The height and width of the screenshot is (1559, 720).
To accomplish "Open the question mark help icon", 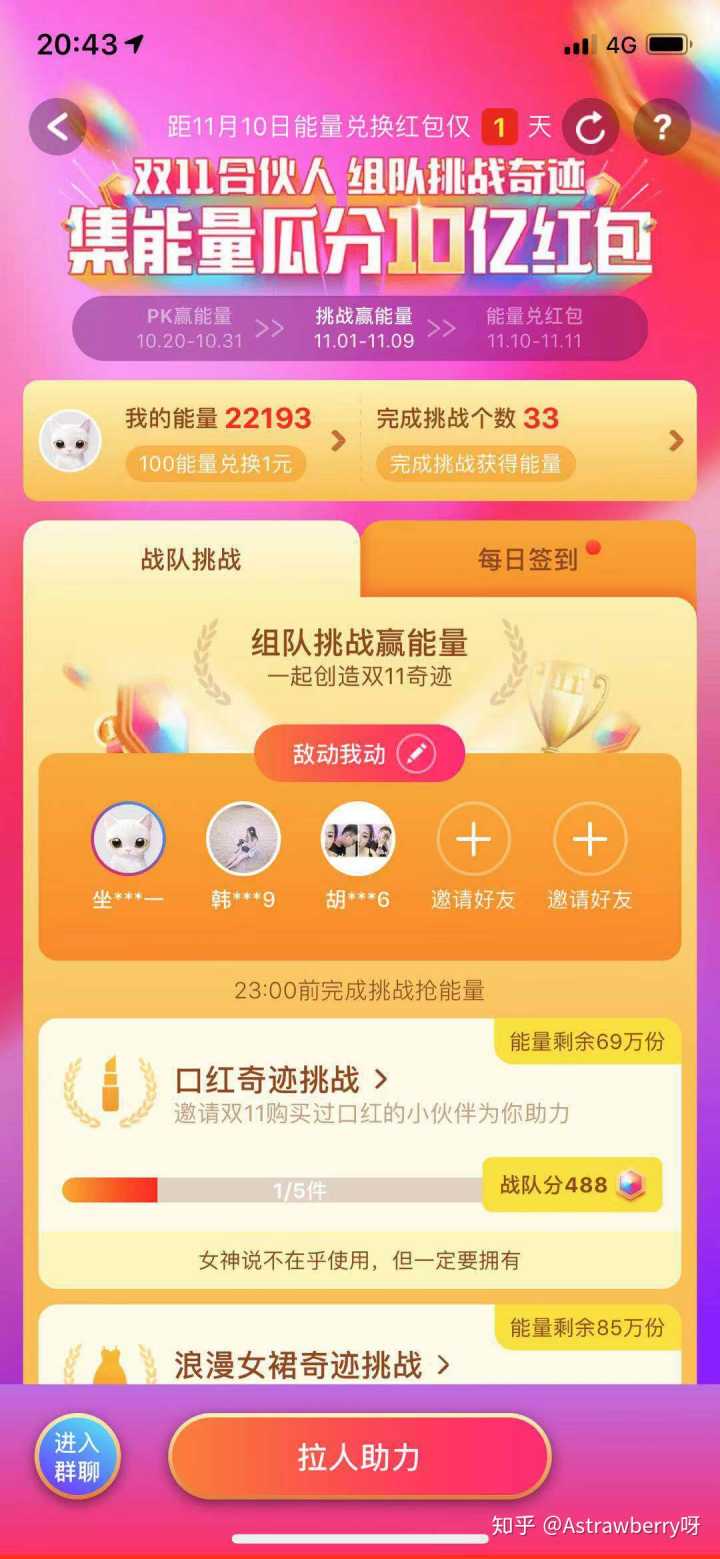I will coord(661,127).
